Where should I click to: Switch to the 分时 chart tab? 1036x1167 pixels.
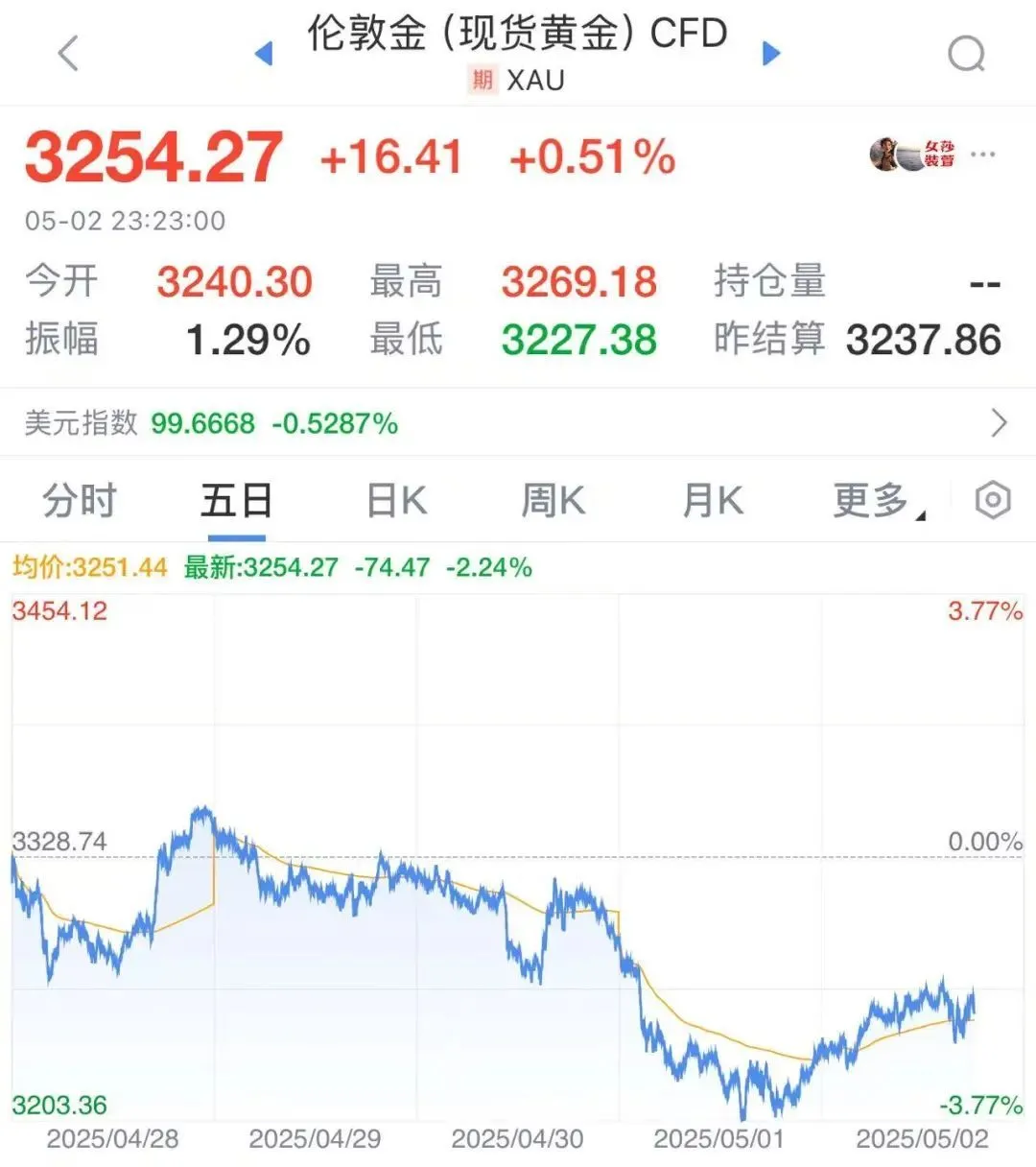point(79,501)
